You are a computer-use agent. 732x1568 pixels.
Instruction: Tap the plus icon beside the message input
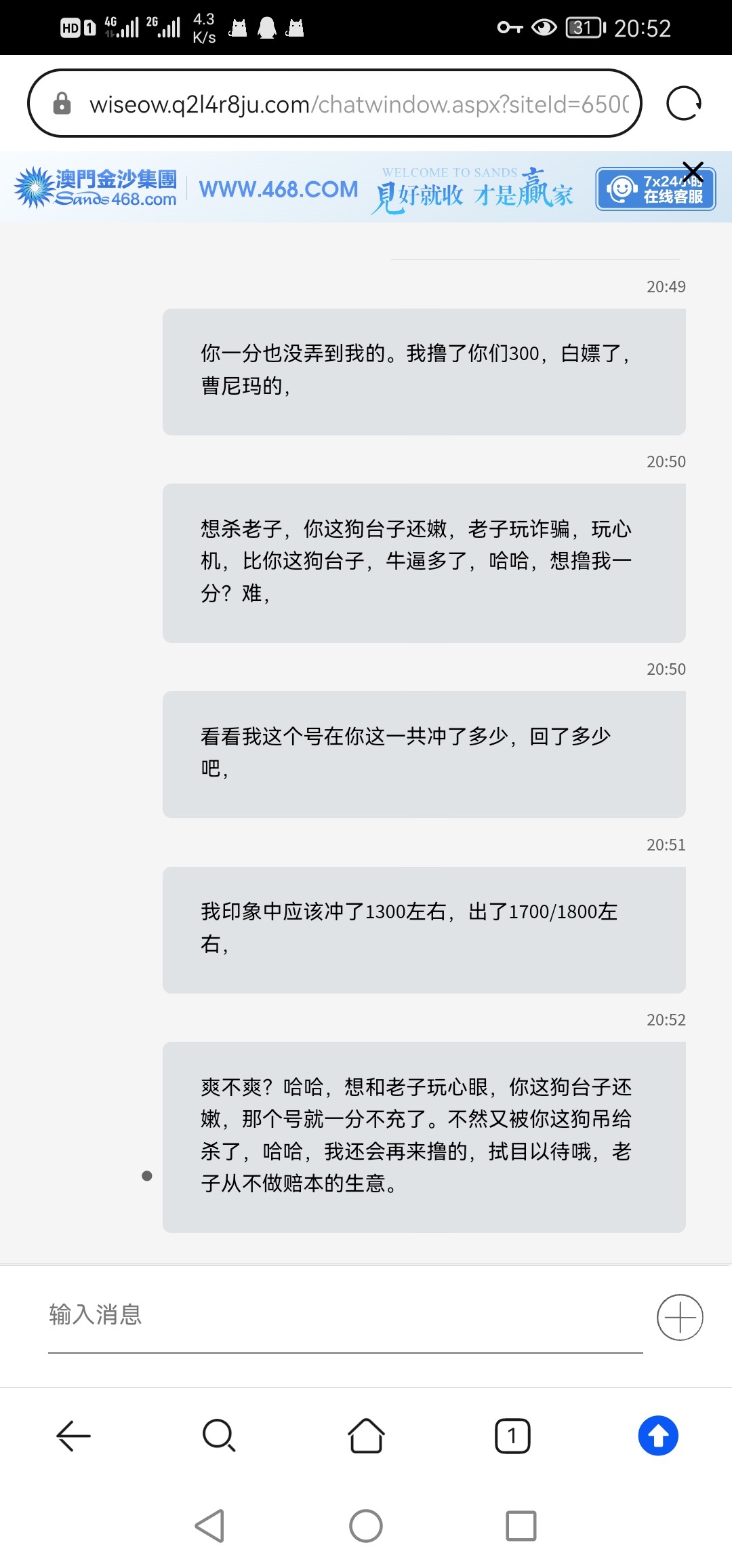(679, 1316)
